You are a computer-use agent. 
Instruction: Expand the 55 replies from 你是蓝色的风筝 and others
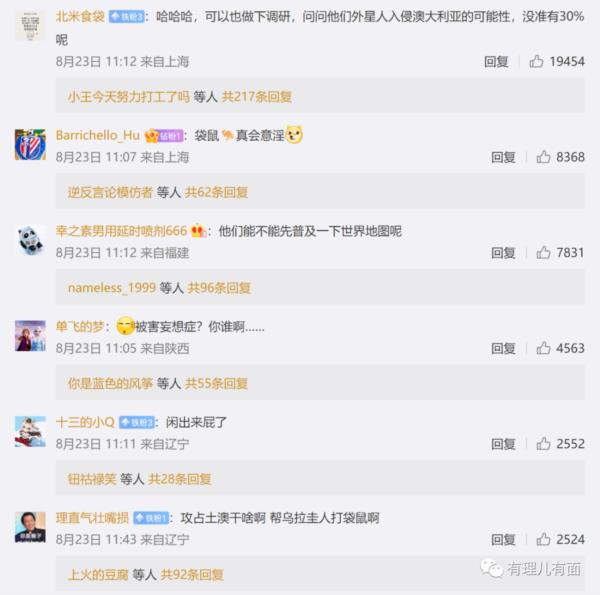216,383
